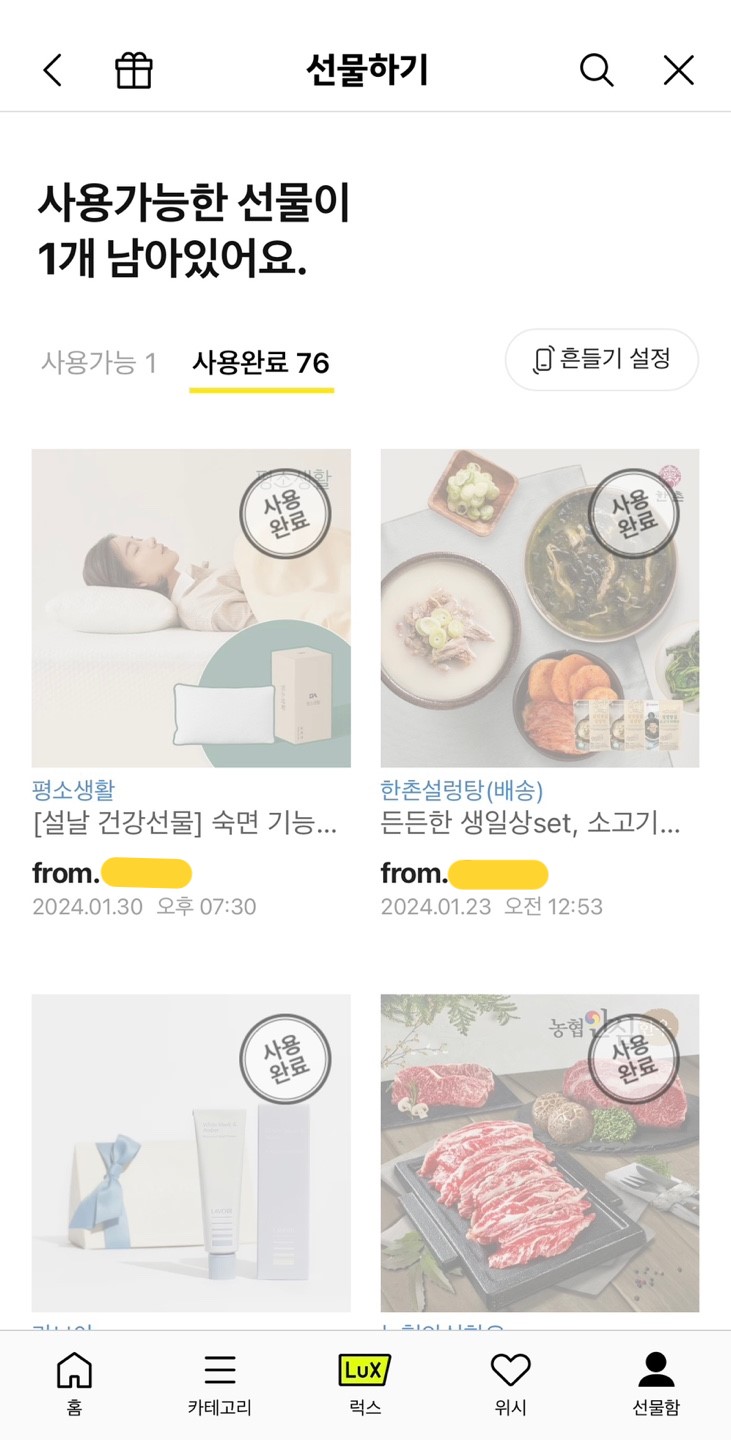The height and width of the screenshot is (1440, 731).
Task: Select the sender name after from. on the pillow gift
Action: 148,873
